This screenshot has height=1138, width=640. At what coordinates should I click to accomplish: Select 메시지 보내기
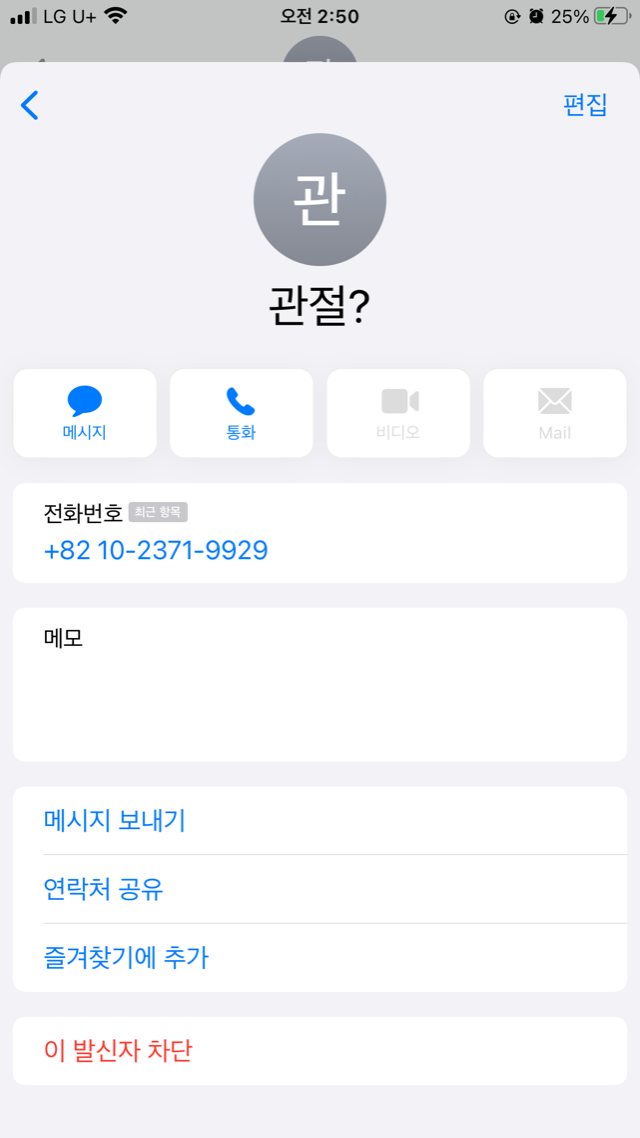[115, 821]
